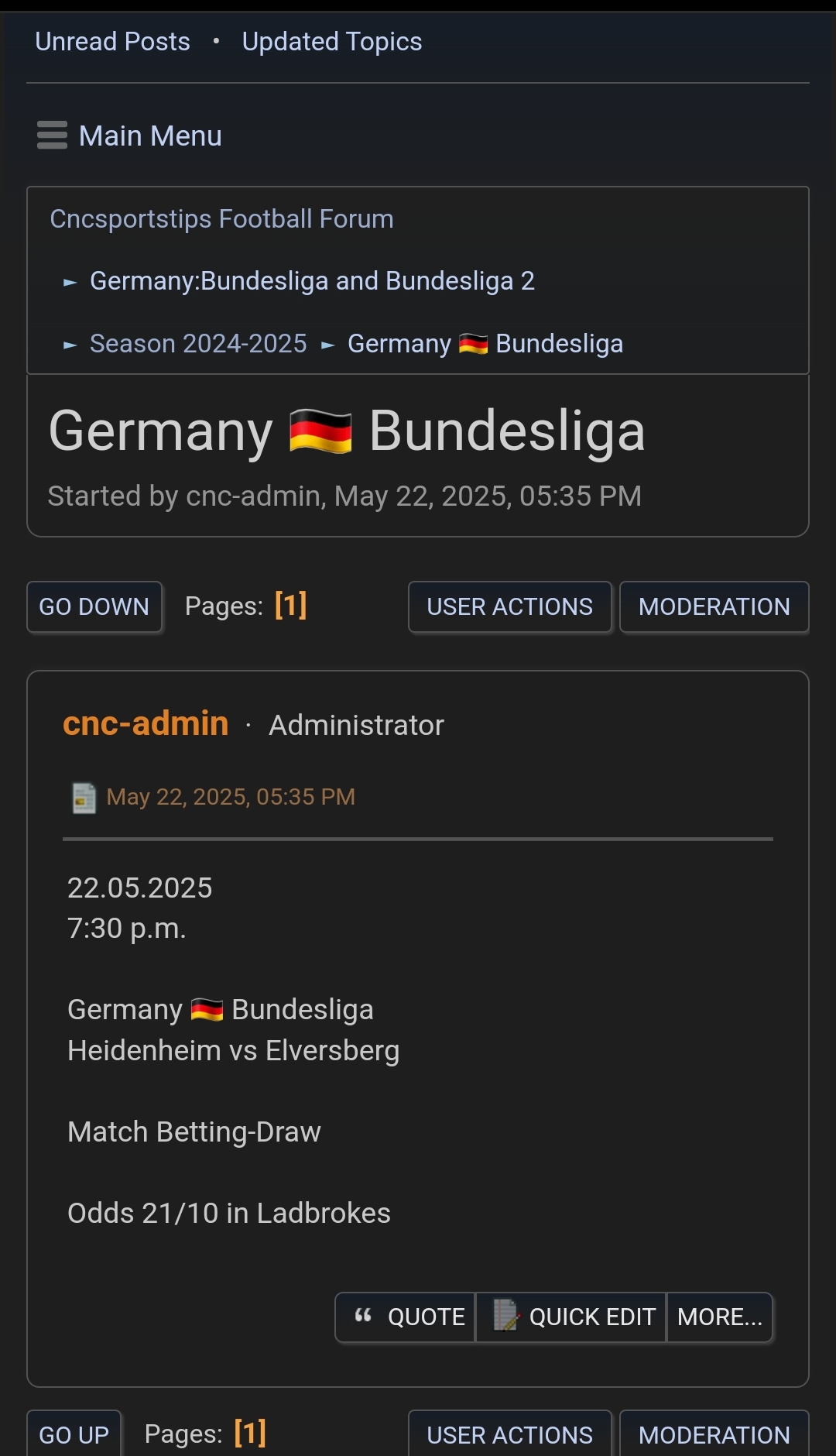Screen dimensions: 836x1456
Task: Open the bottom MODERATION menu
Action: [714, 1434]
